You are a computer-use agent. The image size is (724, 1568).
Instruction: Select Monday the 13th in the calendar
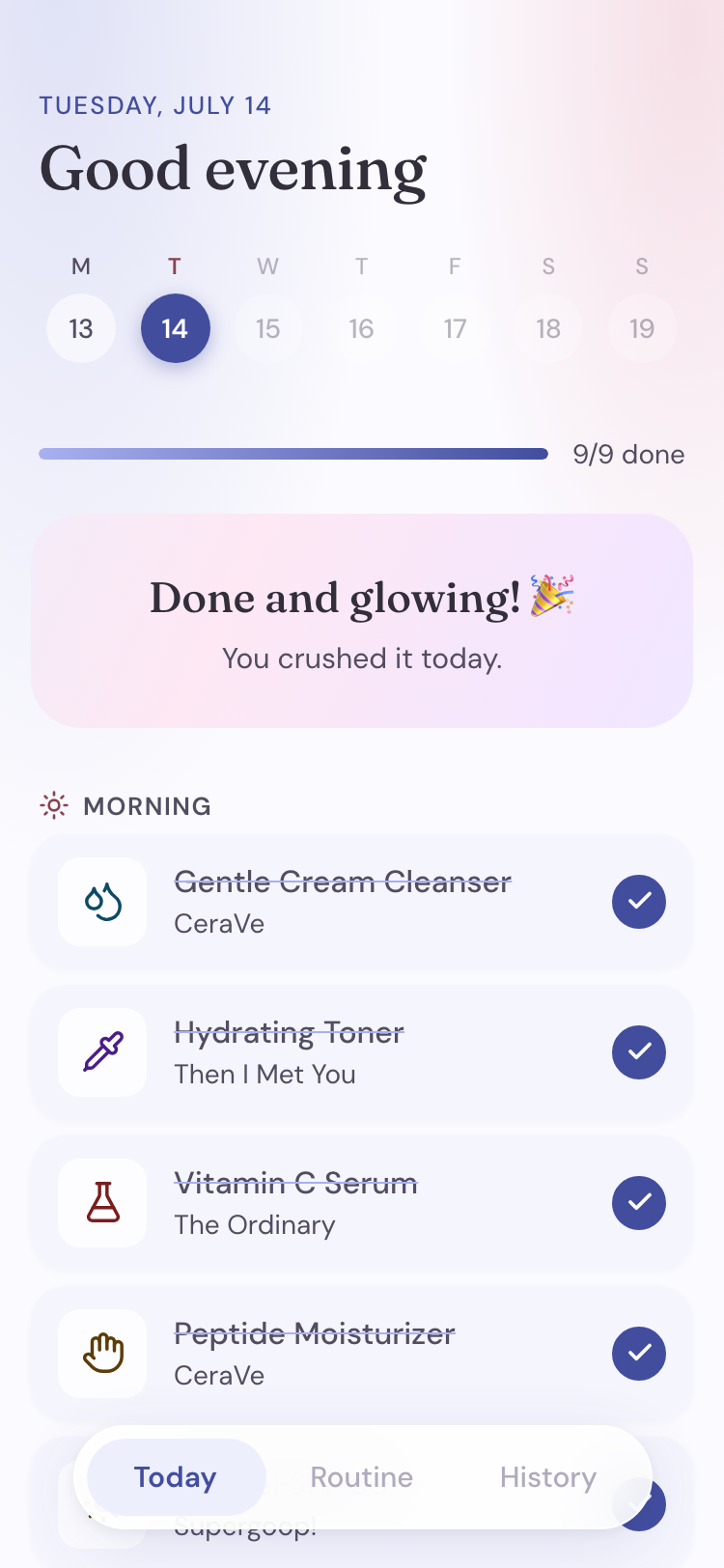tap(81, 328)
